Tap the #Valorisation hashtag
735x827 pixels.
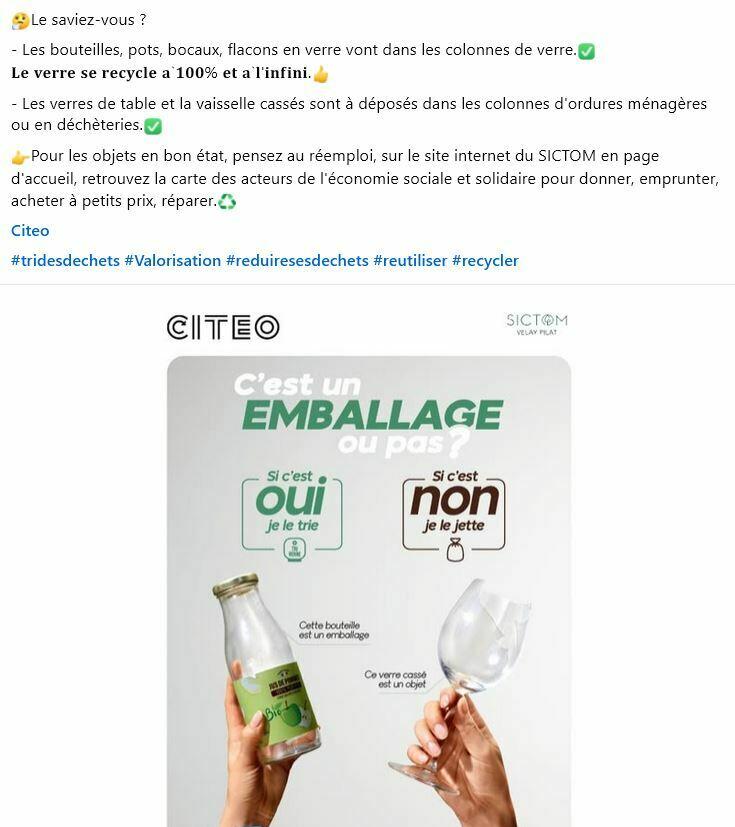[172, 261]
